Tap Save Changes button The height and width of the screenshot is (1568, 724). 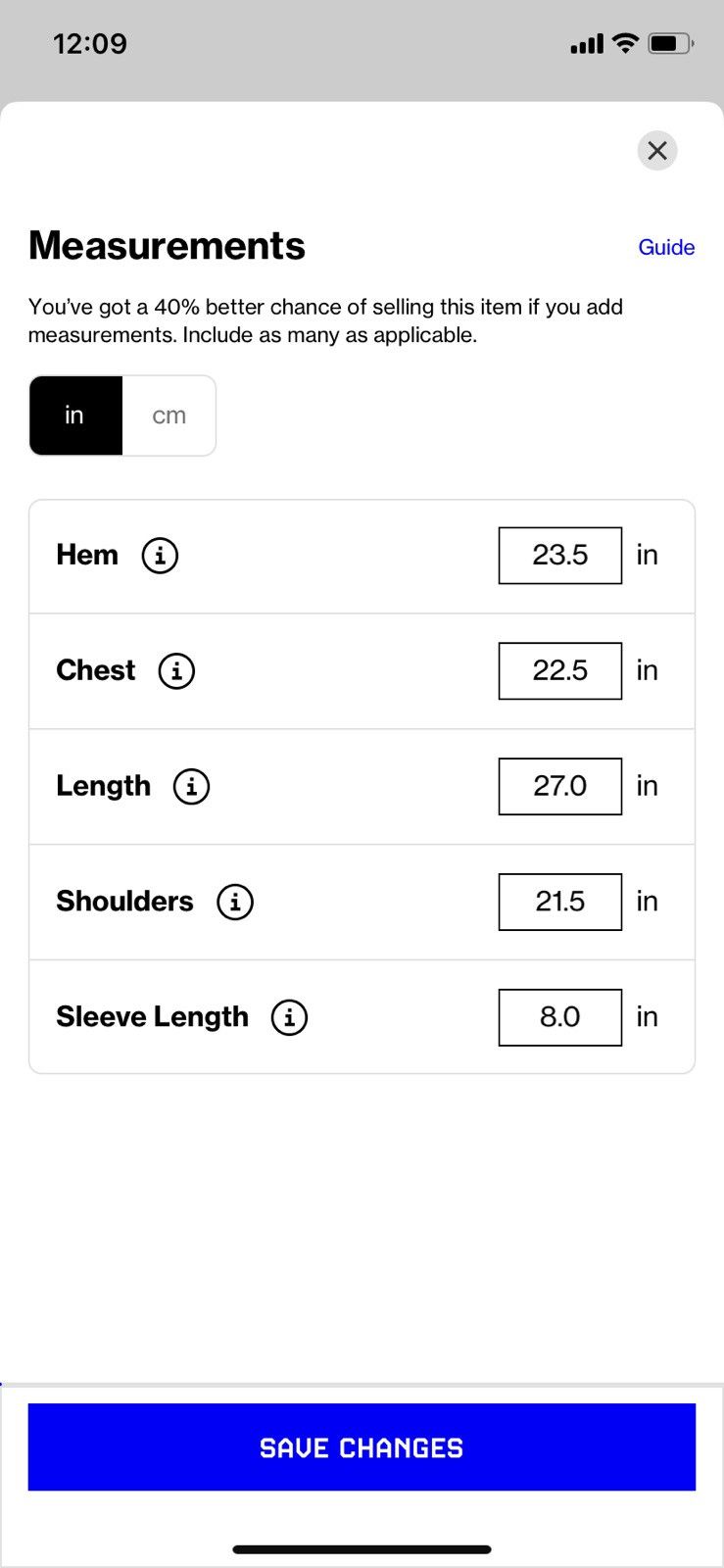tap(362, 1447)
